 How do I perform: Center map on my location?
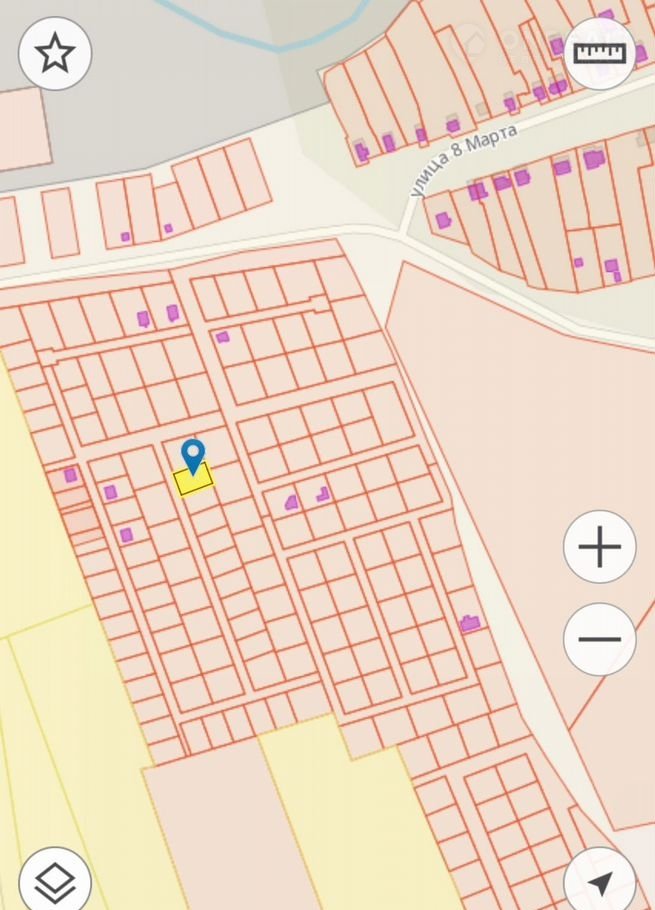click(x=600, y=882)
